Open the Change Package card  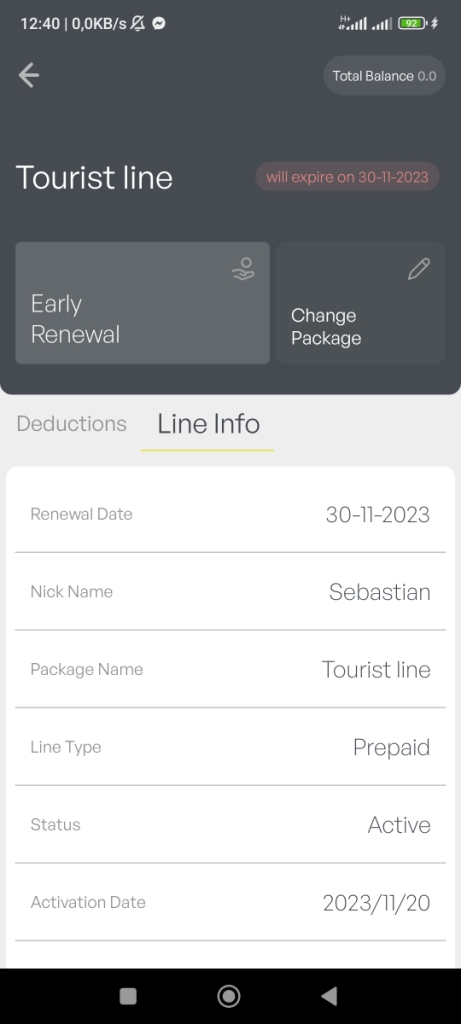click(x=361, y=303)
